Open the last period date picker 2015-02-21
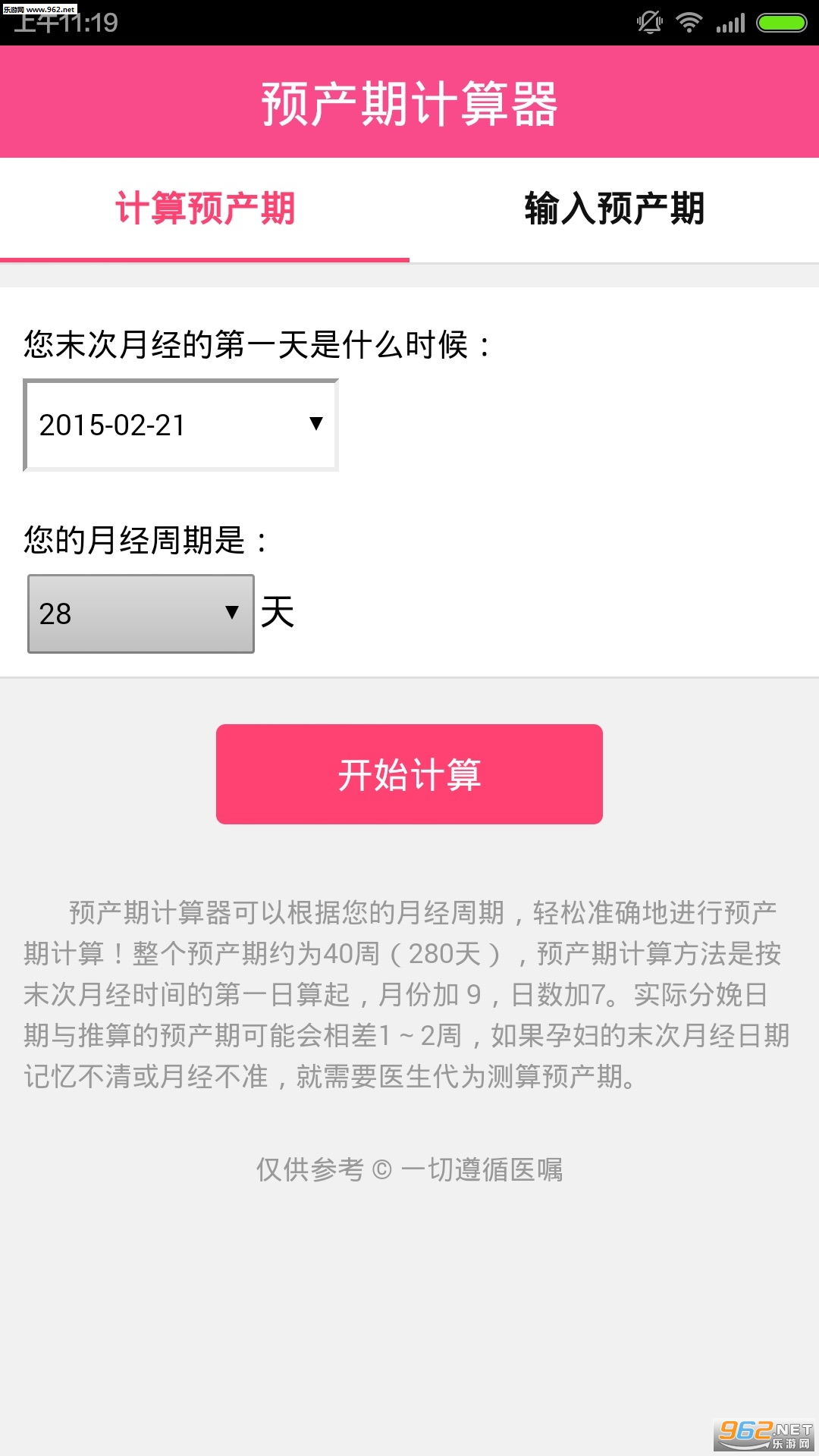Image resolution: width=819 pixels, height=1456 pixels. click(x=180, y=425)
